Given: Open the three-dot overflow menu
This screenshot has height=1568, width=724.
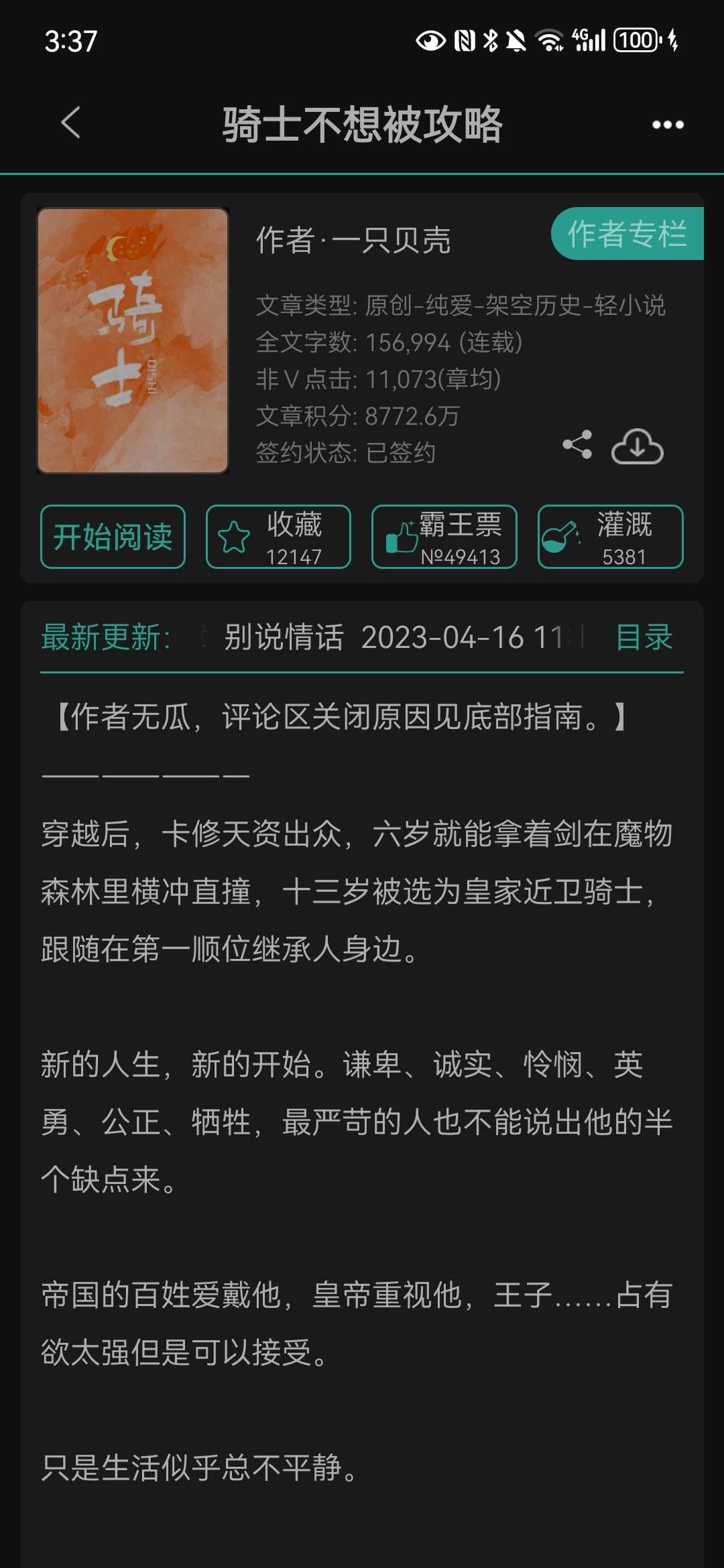Looking at the screenshot, I should click(666, 123).
